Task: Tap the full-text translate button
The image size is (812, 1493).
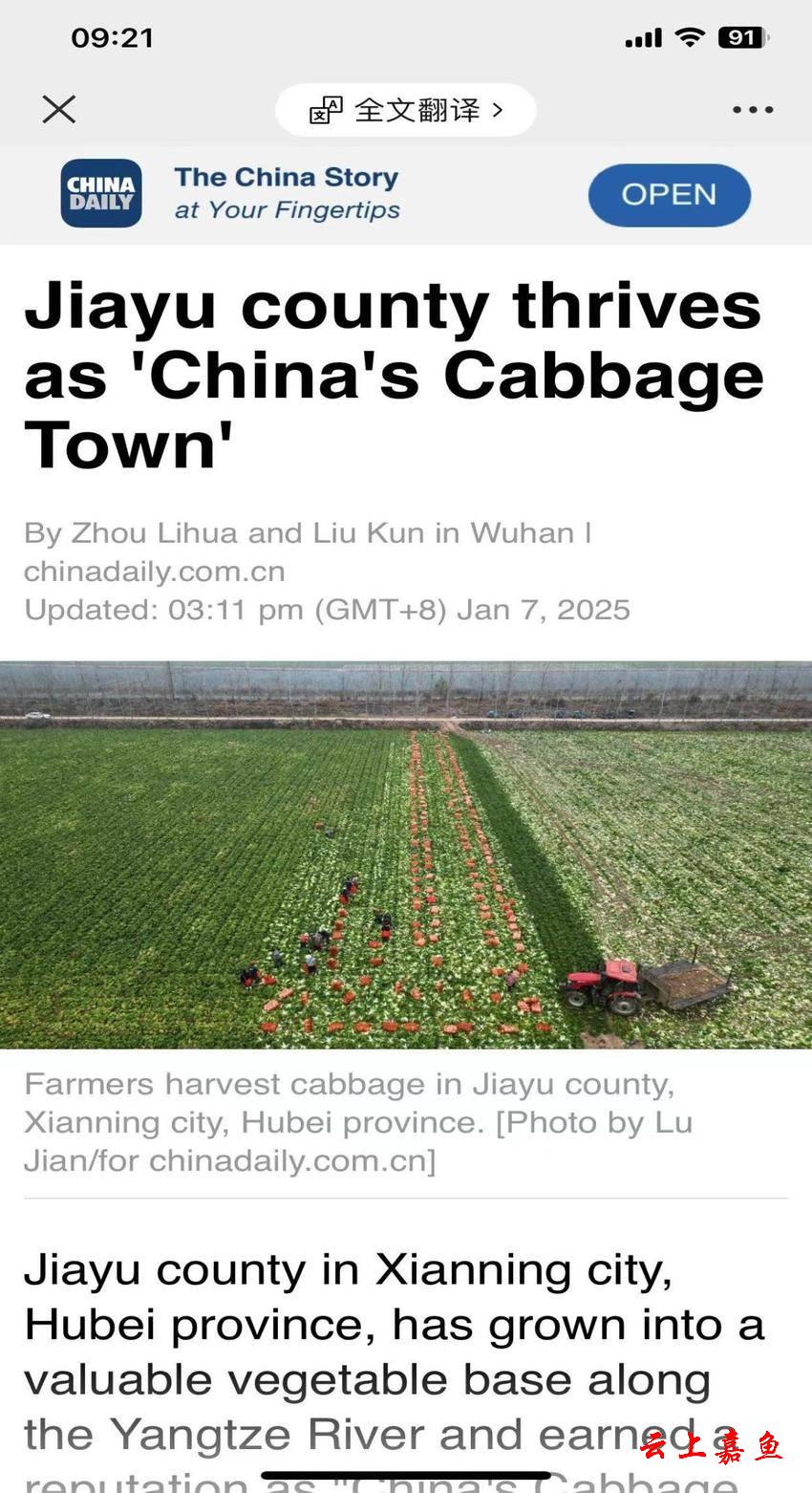Action: coord(406,110)
